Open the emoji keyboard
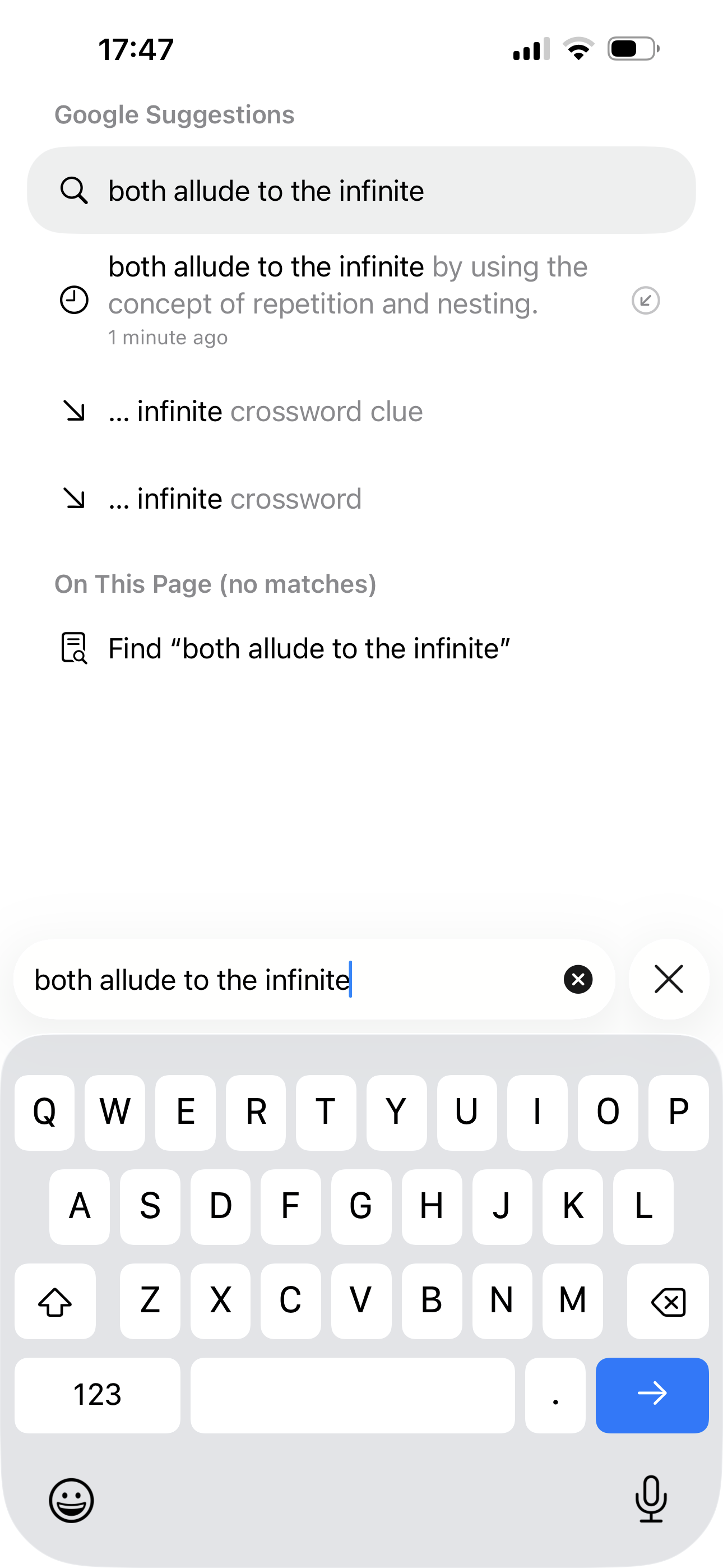 71,1501
